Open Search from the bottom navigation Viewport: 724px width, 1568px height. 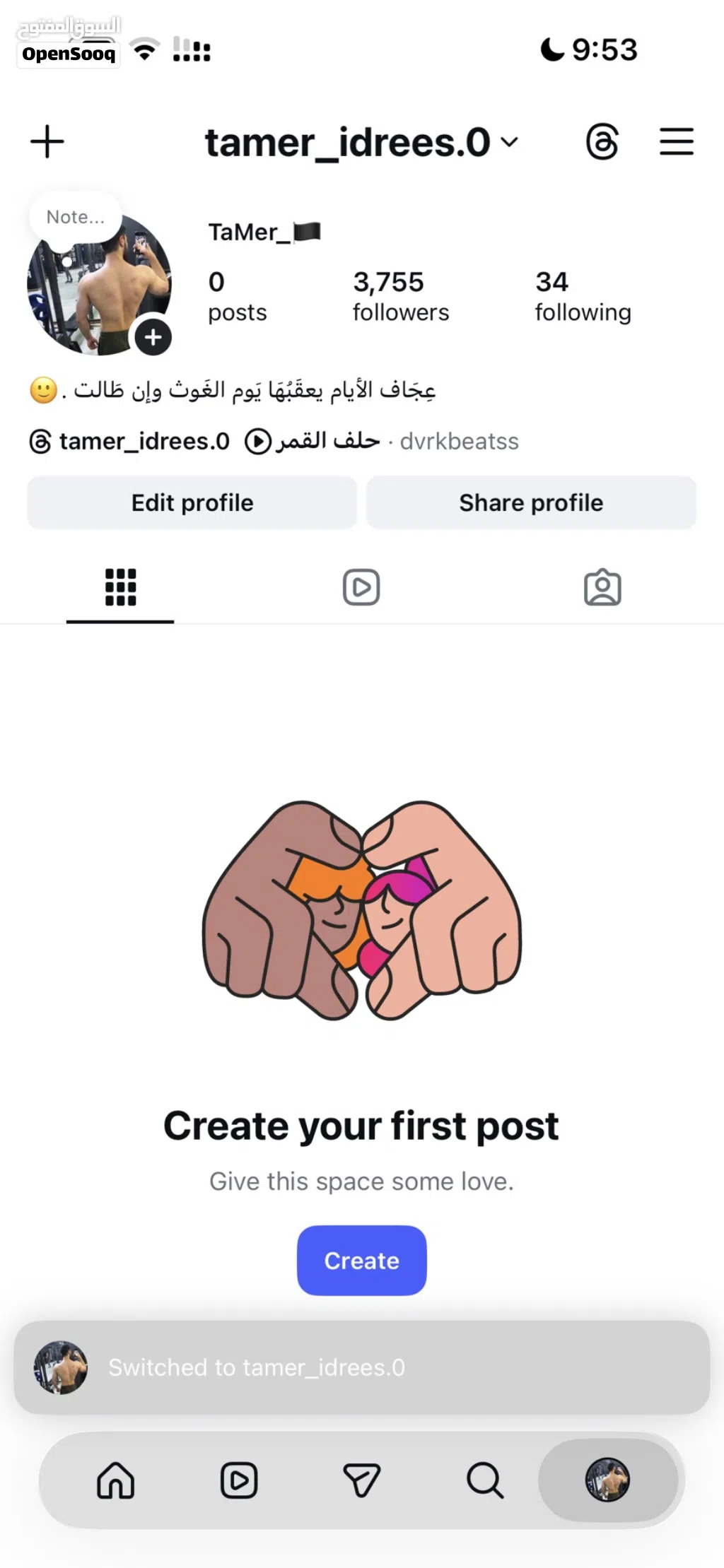[x=485, y=1480]
